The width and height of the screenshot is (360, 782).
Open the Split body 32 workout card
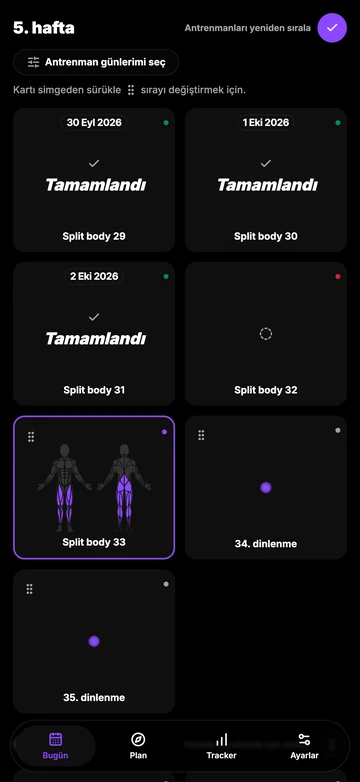[x=266, y=334]
